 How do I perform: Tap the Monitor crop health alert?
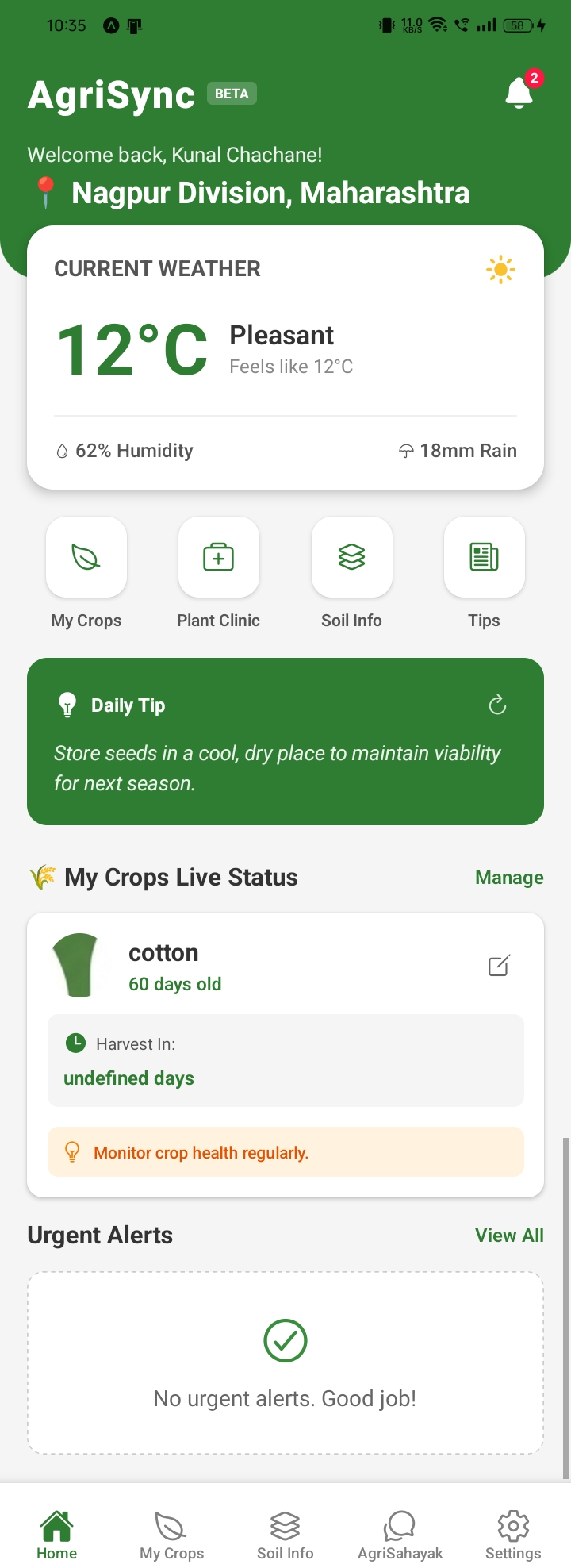(285, 1151)
